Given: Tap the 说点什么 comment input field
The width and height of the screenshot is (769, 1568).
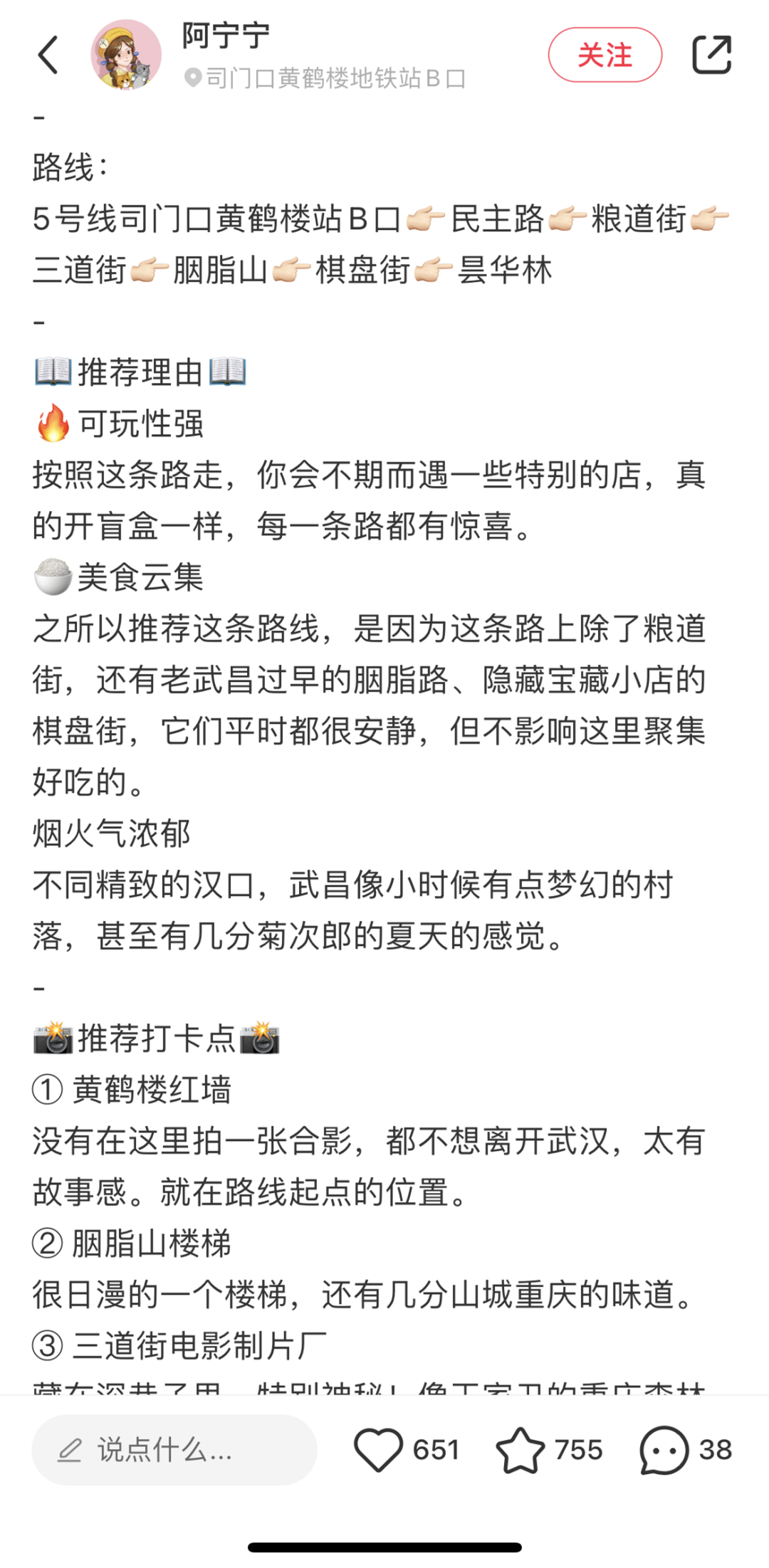Looking at the screenshot, I should tap(174, 1450).
